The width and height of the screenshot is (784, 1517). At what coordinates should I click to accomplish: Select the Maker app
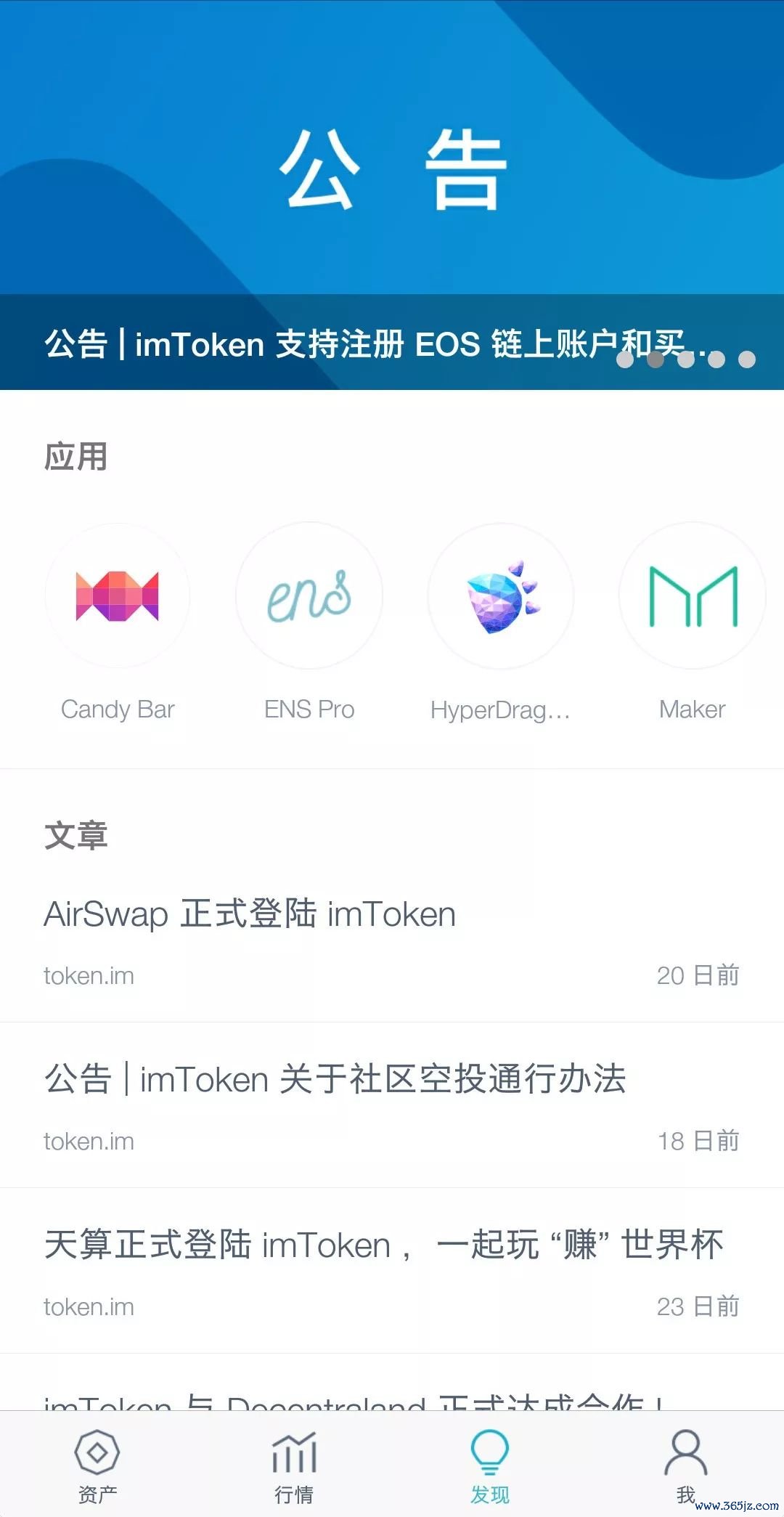(x=692, y=595)
